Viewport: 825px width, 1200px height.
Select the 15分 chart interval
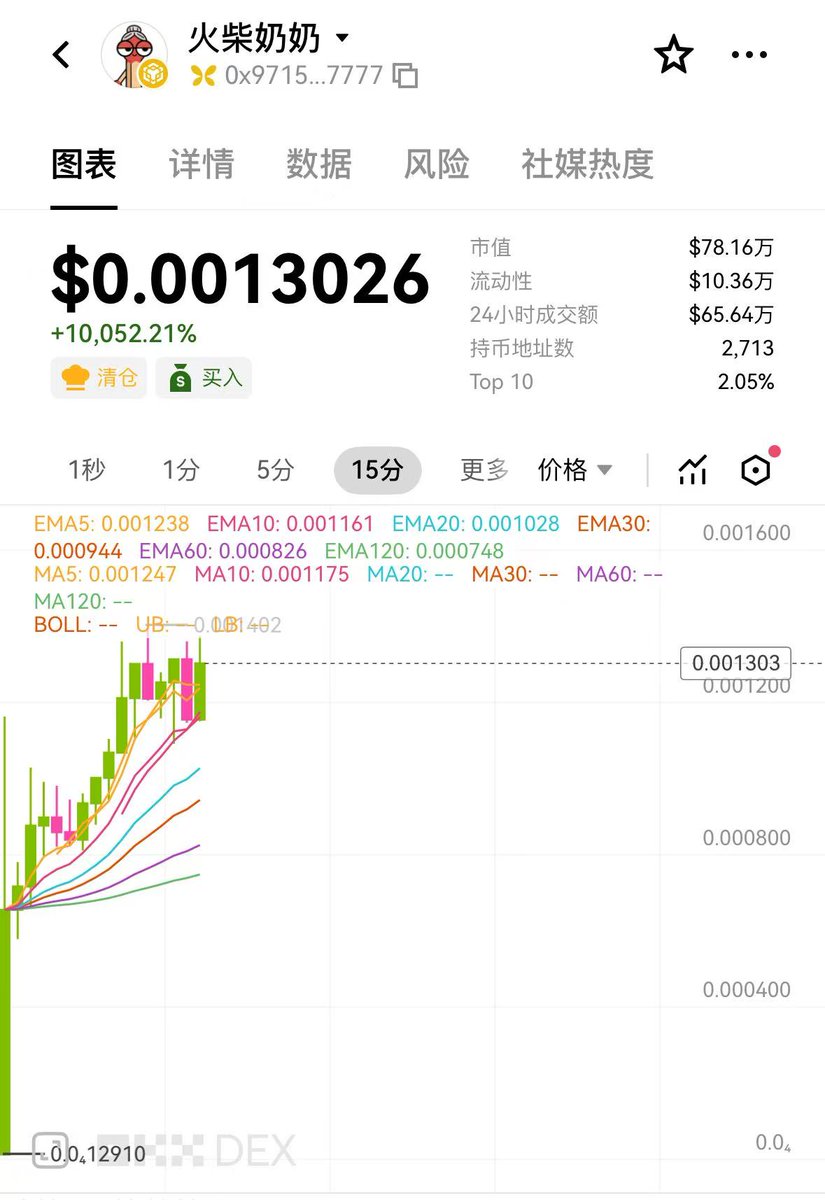pyautogui.click(x=377, y=470)
